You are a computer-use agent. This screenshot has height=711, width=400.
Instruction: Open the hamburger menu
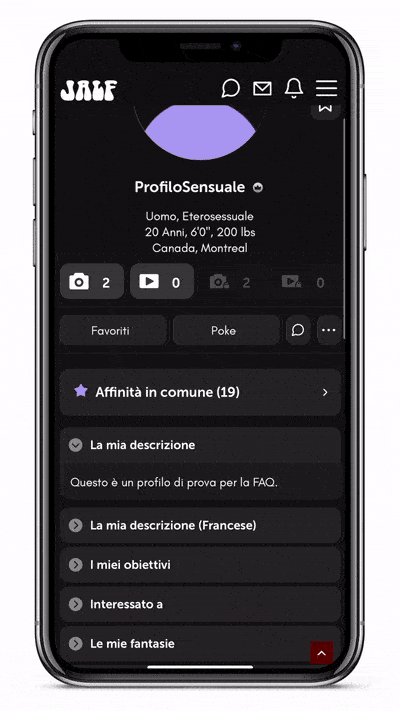click(x=327, y=88)
